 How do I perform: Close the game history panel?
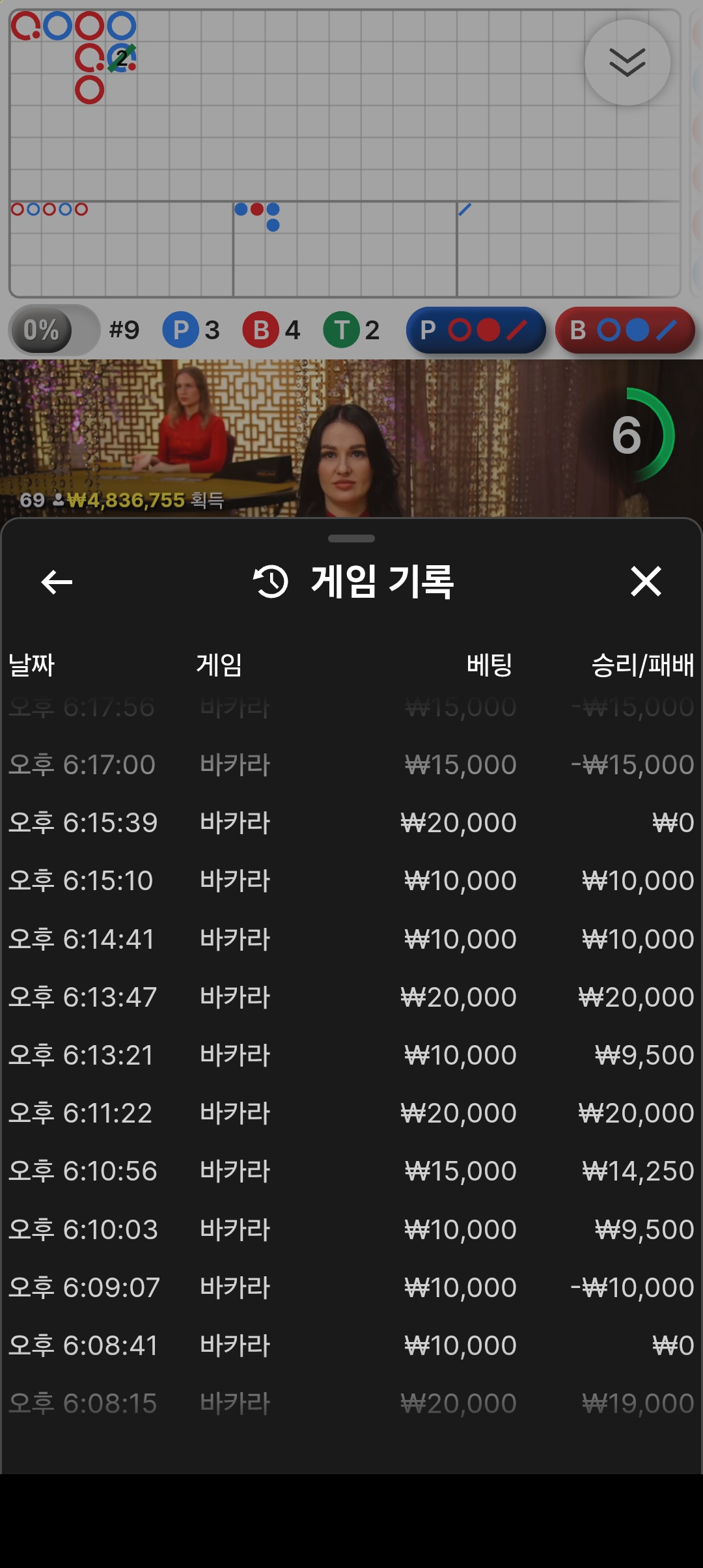pyautogui.click(x=645, y=581)
